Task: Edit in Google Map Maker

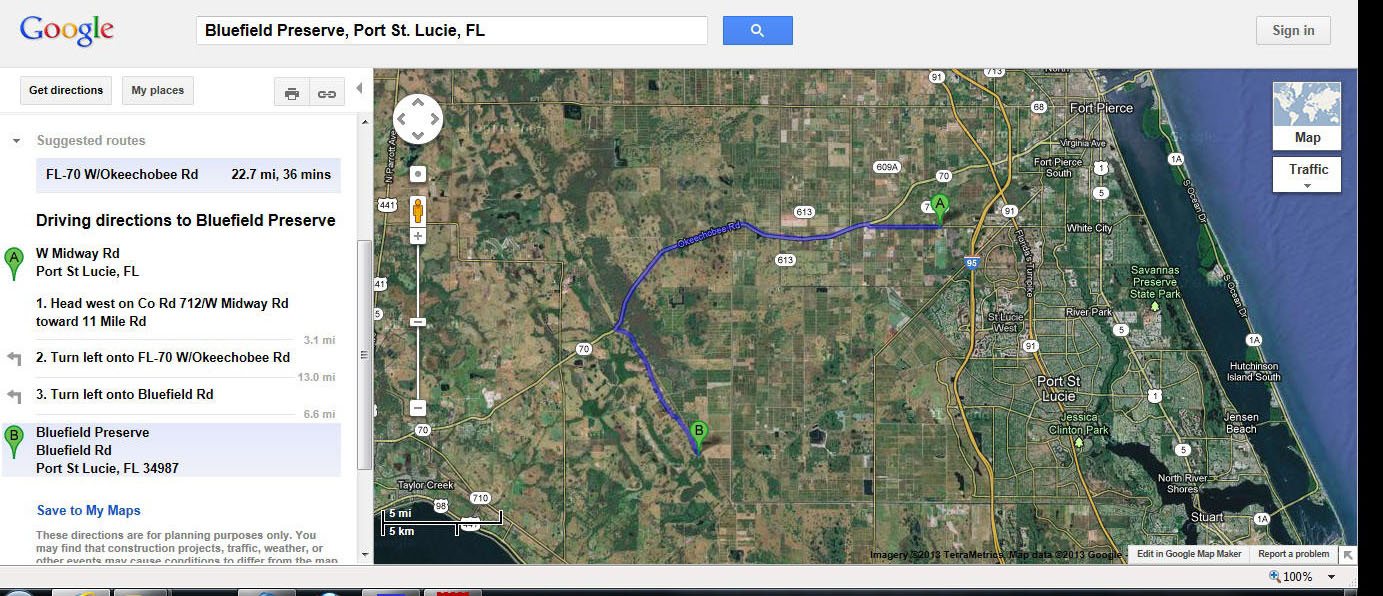Action: pos(1189,554)
